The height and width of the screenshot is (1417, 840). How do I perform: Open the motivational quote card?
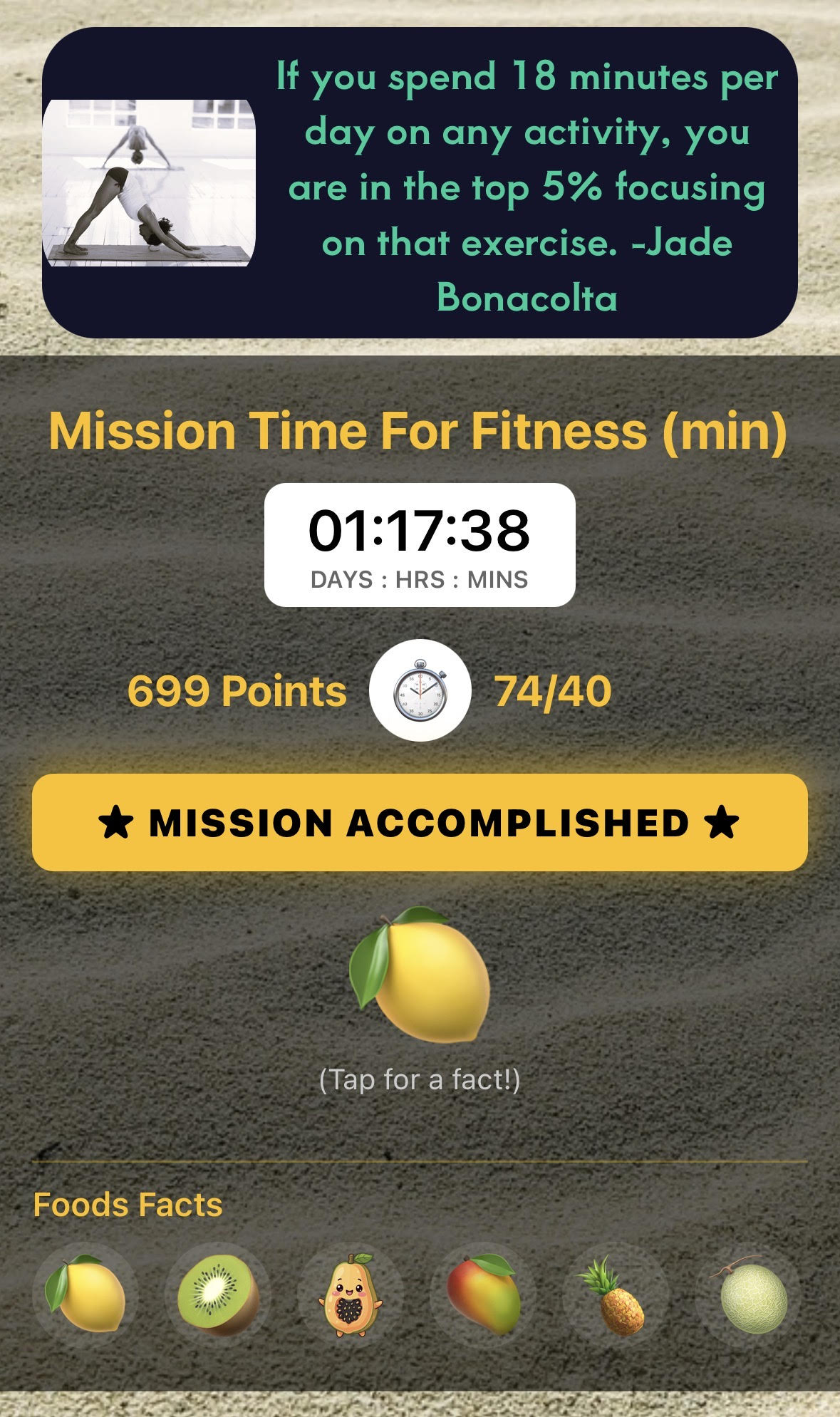click(420, 185)
